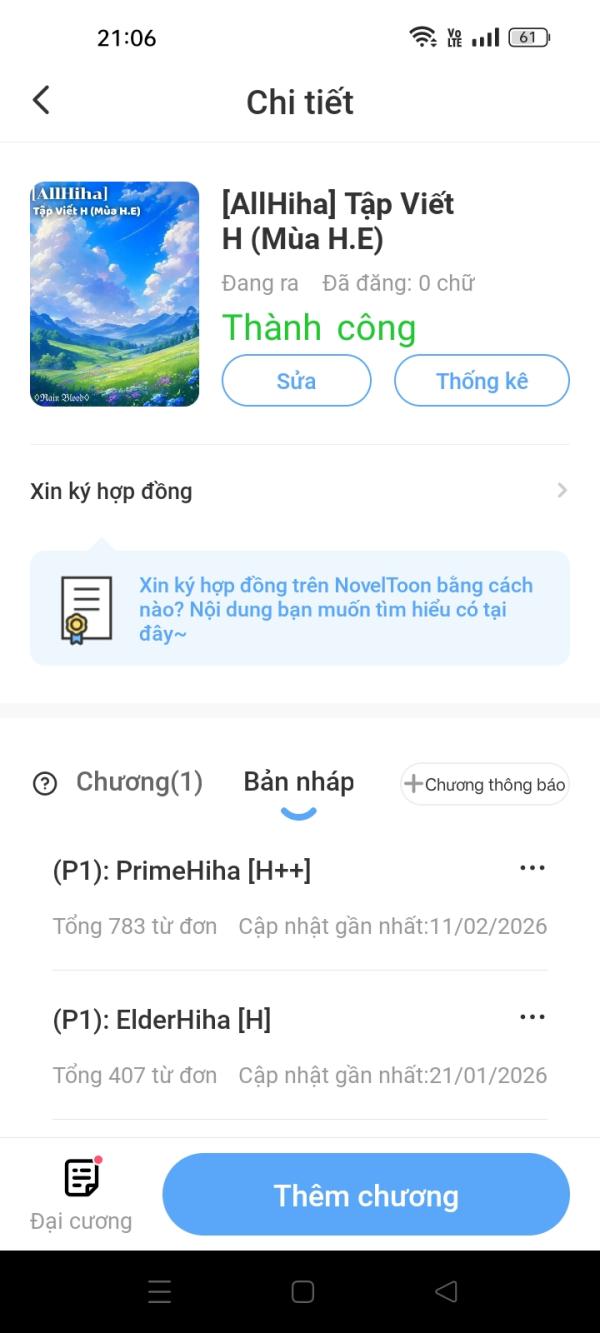Tap the Sửa button to edit

tap(296, 381)
